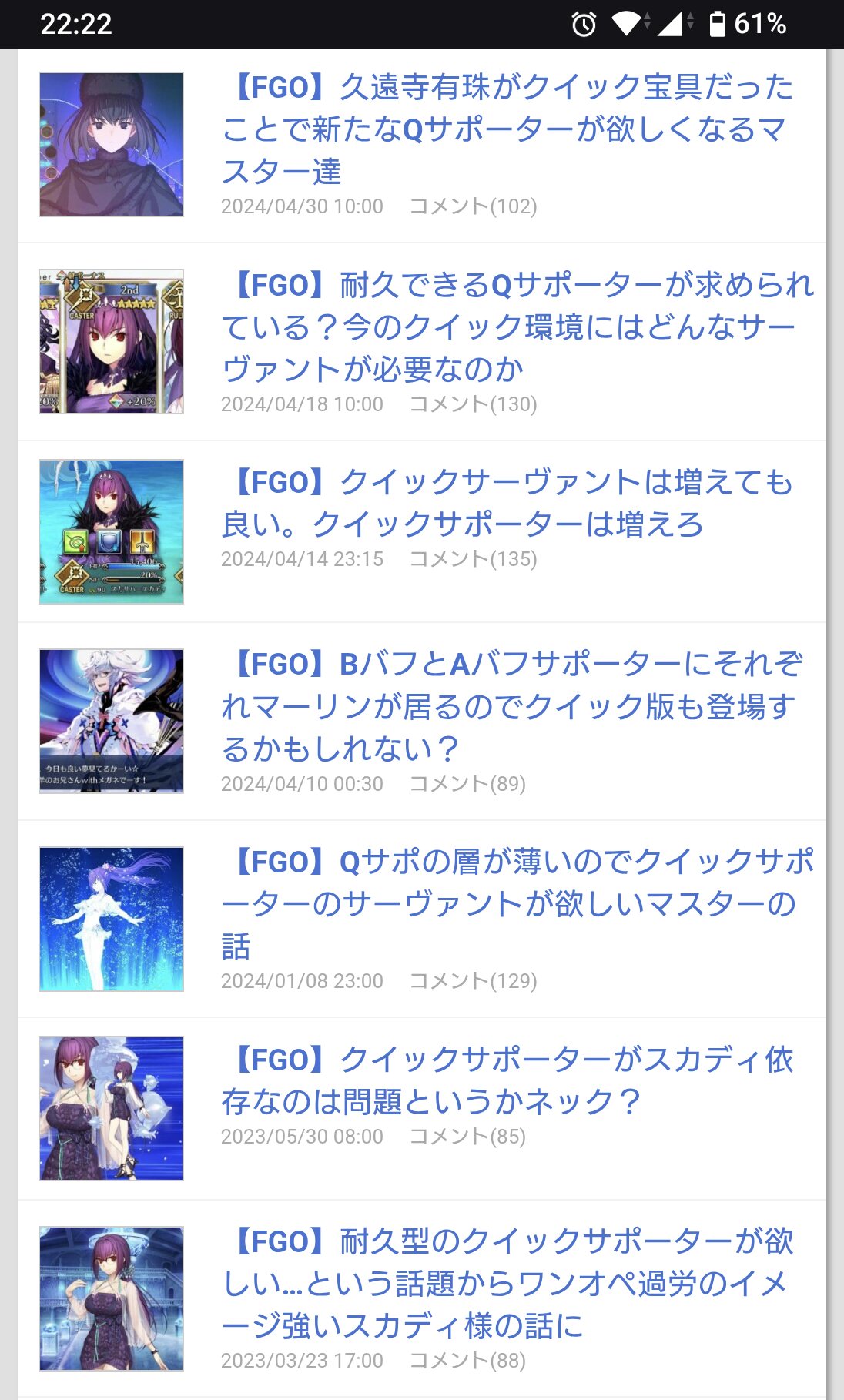Read the post クイックサーヴァントは増えても良い
This screenshot has width=844, height=1400.
tap(507, 504)
